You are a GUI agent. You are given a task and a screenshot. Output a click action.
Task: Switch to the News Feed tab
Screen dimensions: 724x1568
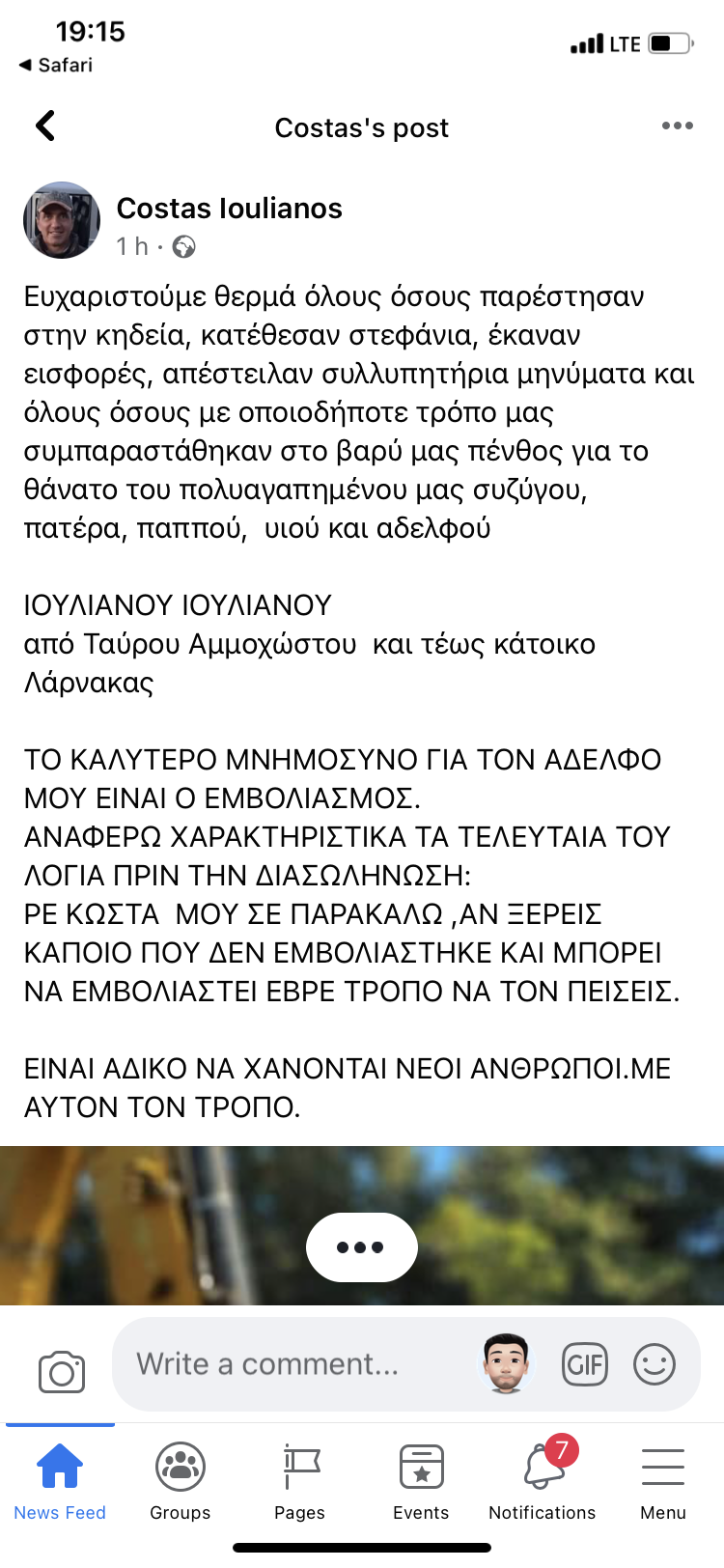pyautogui.click(x=60, y=1482)
